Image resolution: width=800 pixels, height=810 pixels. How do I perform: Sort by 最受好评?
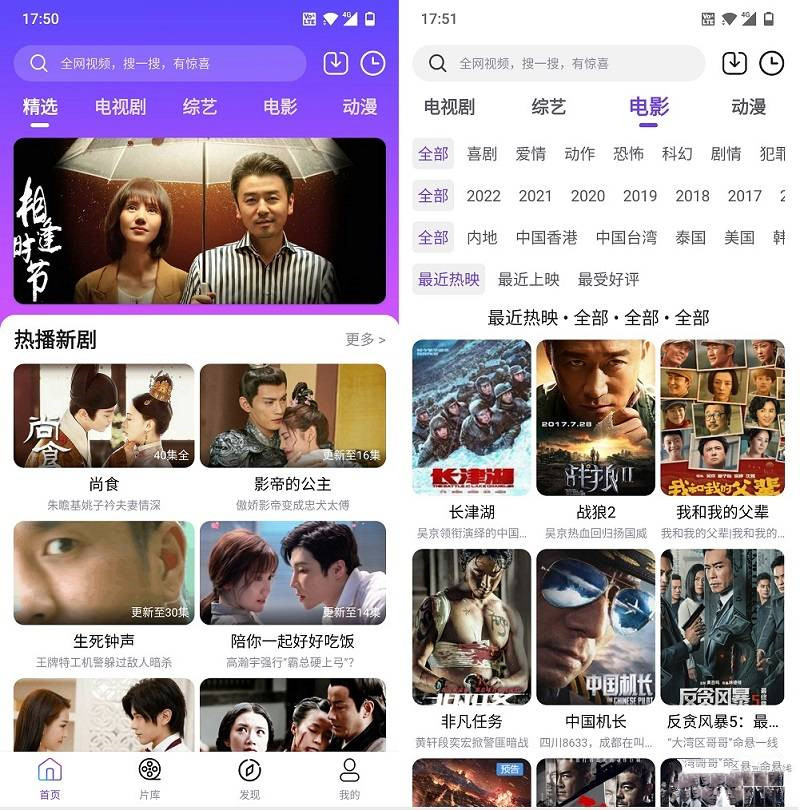point(609,280)
